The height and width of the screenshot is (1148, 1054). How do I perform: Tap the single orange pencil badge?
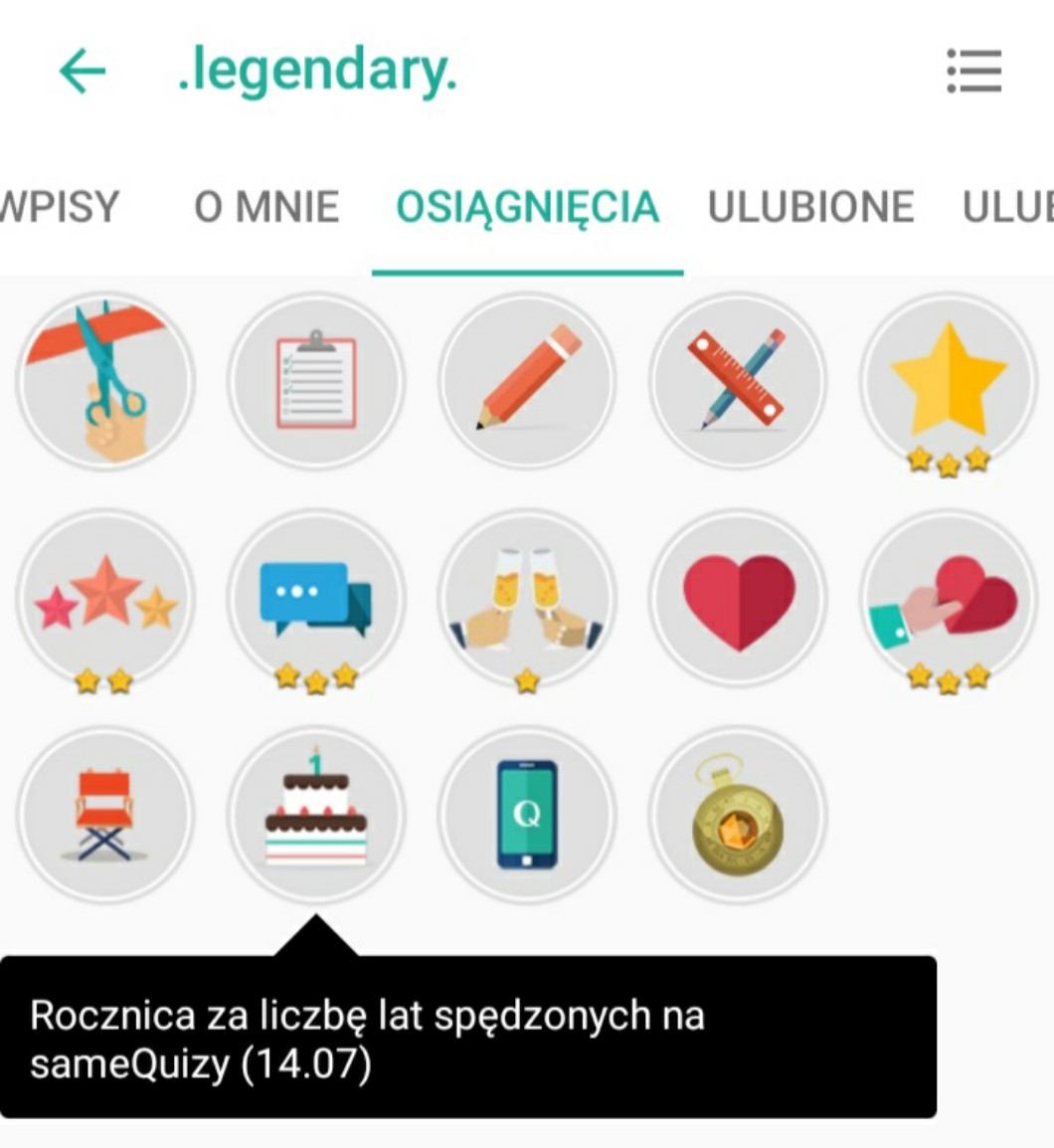[x=527, y=381]
